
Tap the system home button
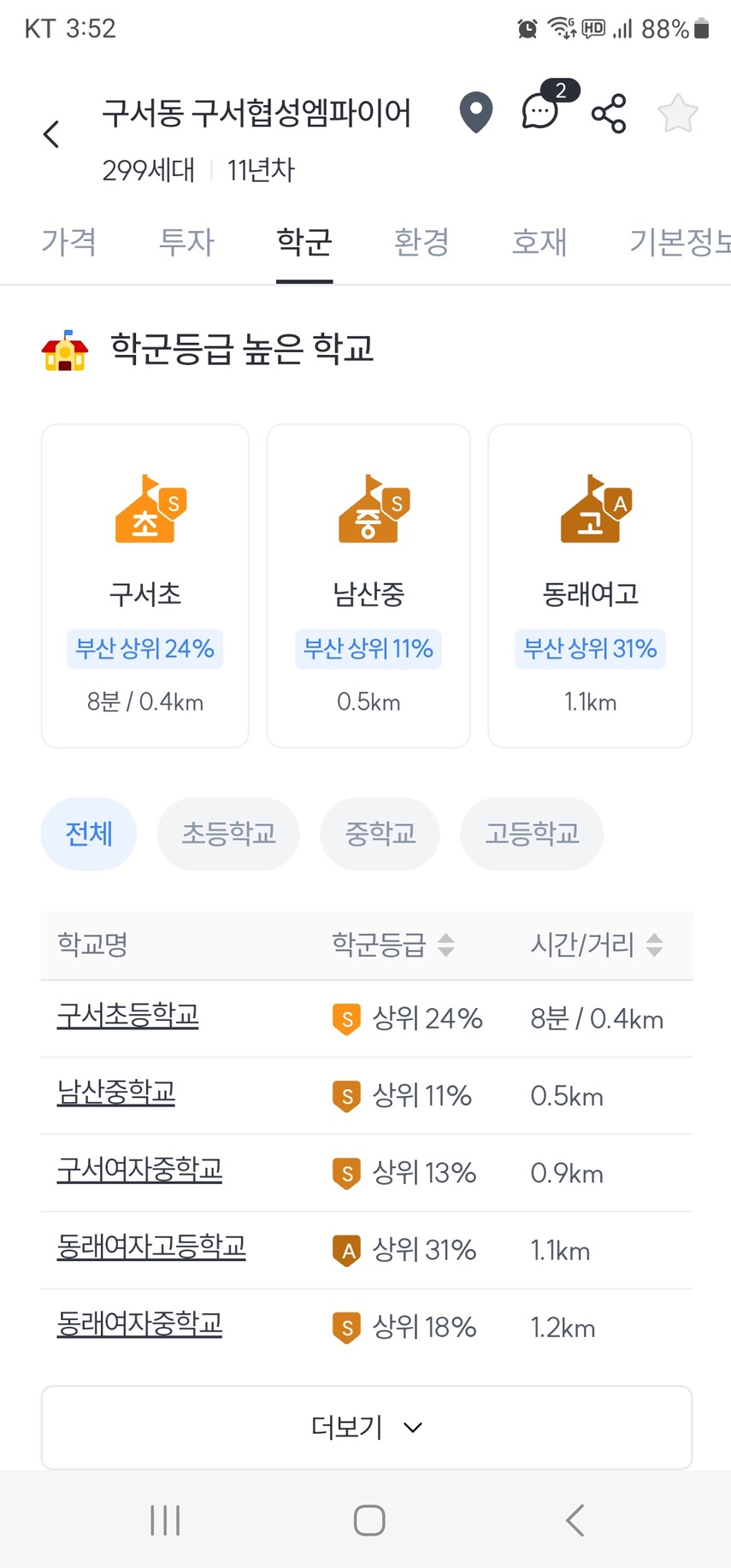pos(369,1520)
